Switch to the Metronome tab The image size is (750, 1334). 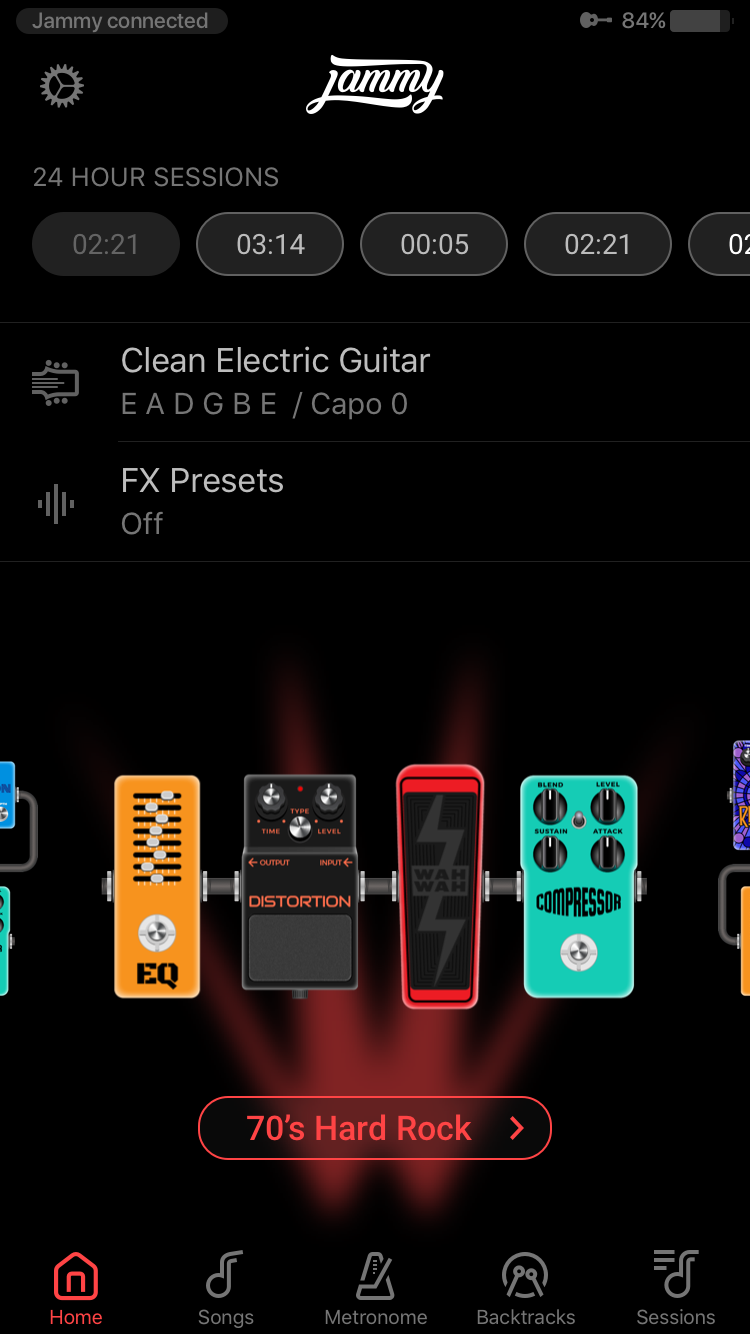[376, 1288]
